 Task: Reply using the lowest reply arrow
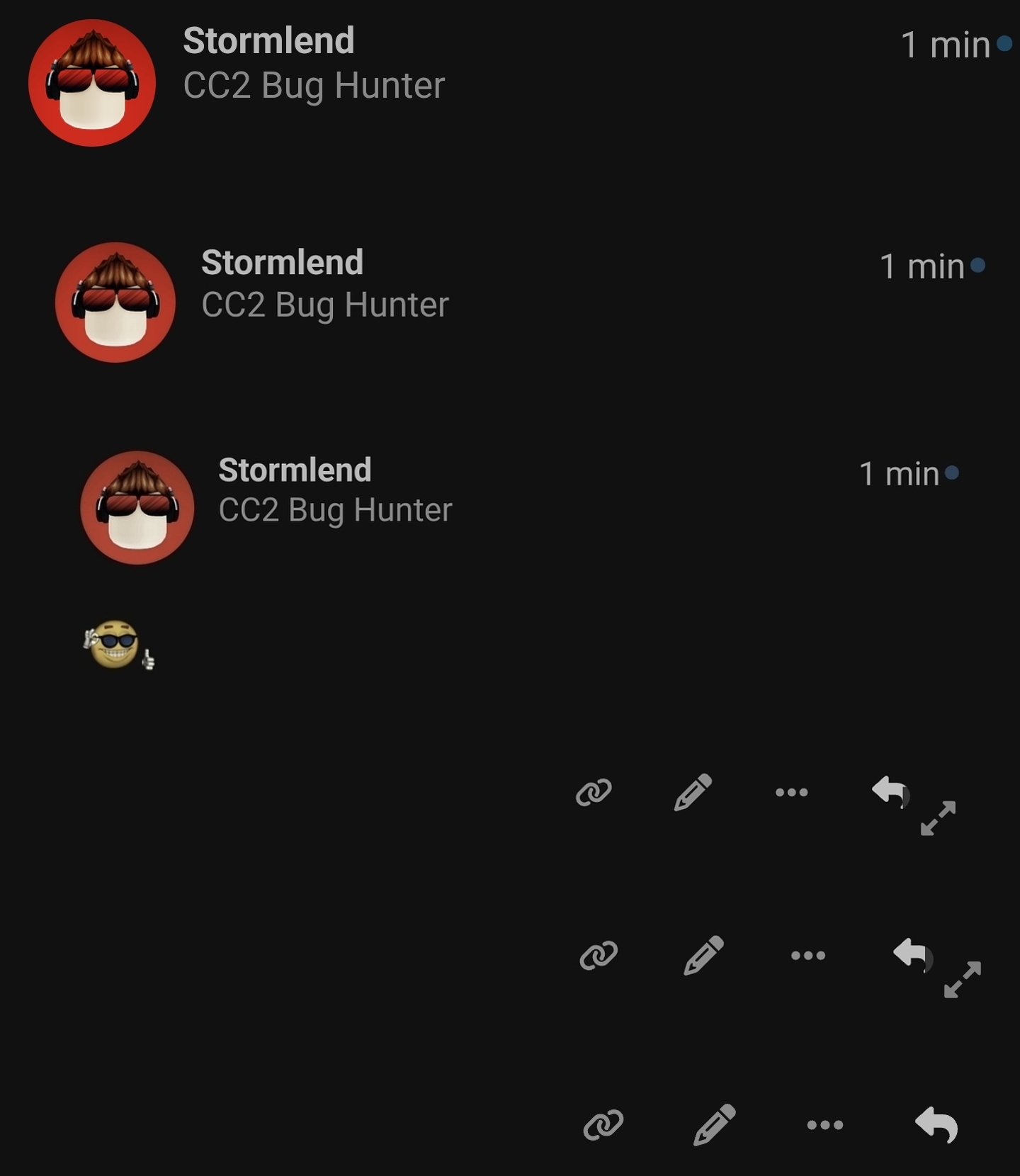pos(936,1124)
